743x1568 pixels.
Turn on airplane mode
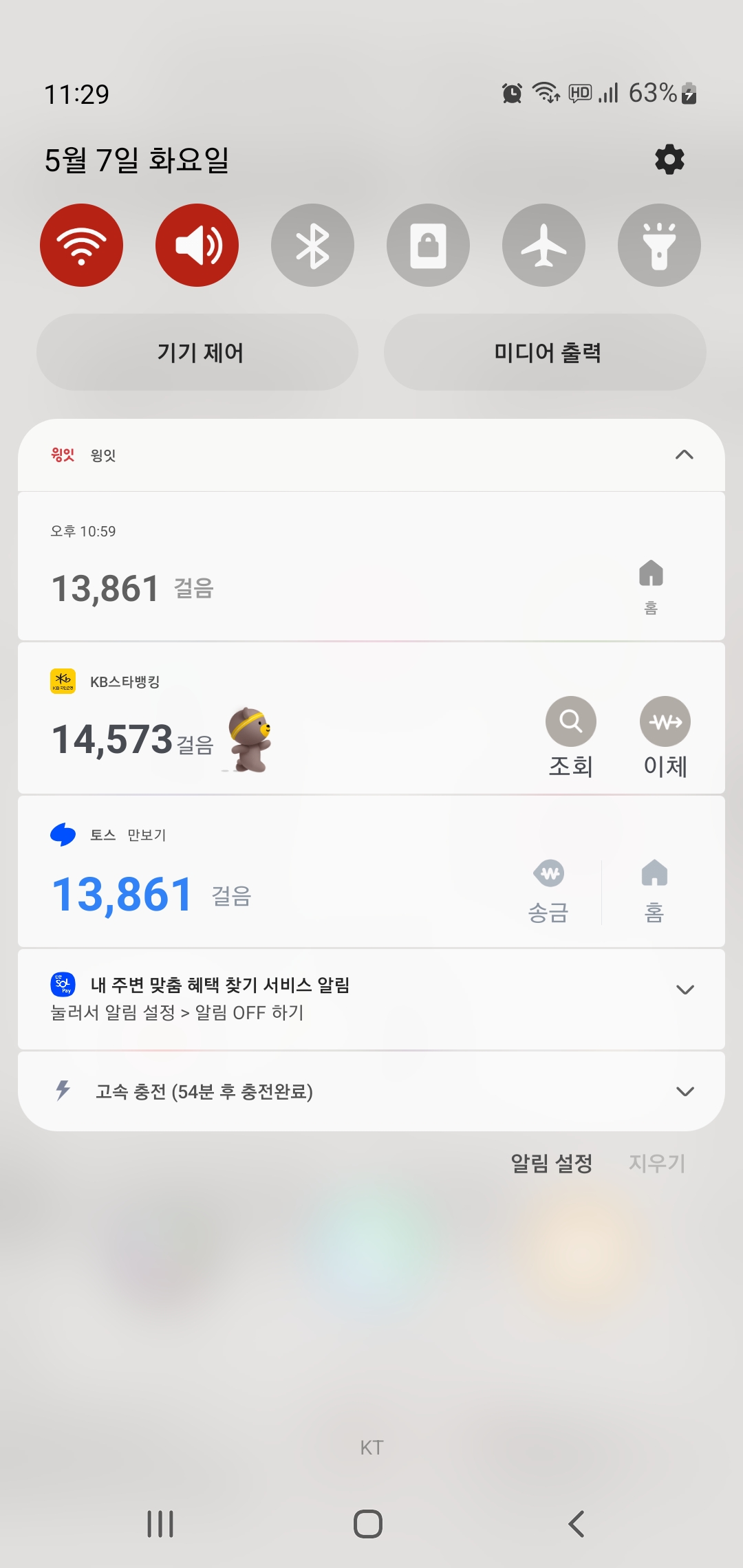pyautogui.click(x=543, y=246)
